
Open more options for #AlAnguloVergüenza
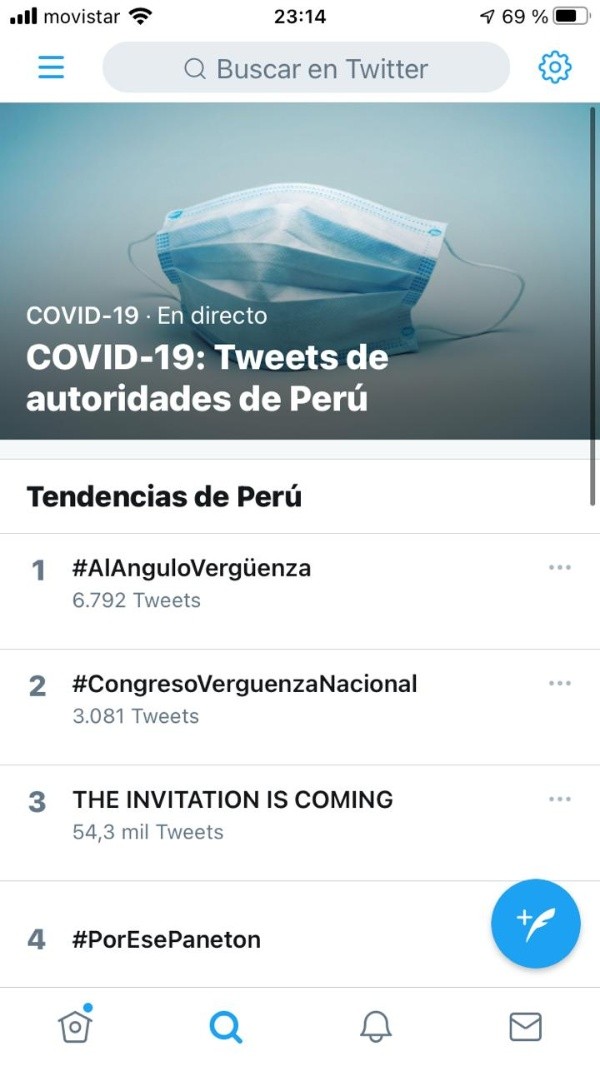560,567
